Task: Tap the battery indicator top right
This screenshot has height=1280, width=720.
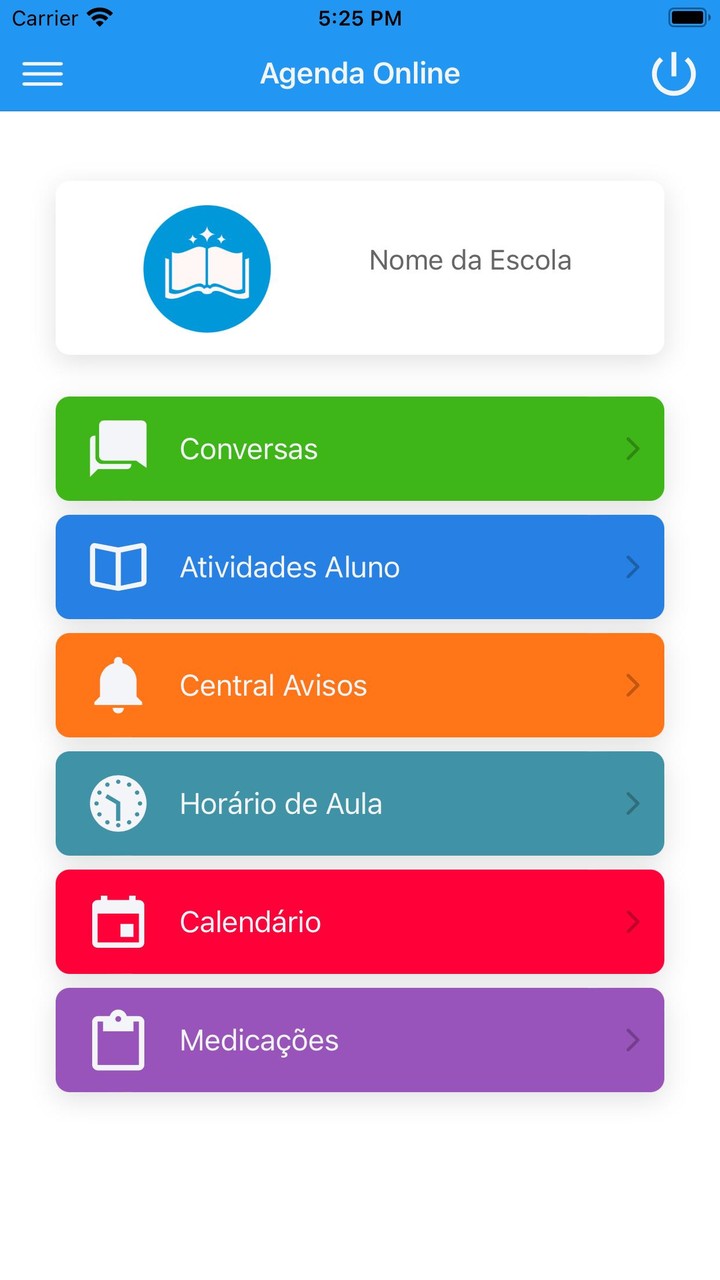Action: [x=688, y=16]
